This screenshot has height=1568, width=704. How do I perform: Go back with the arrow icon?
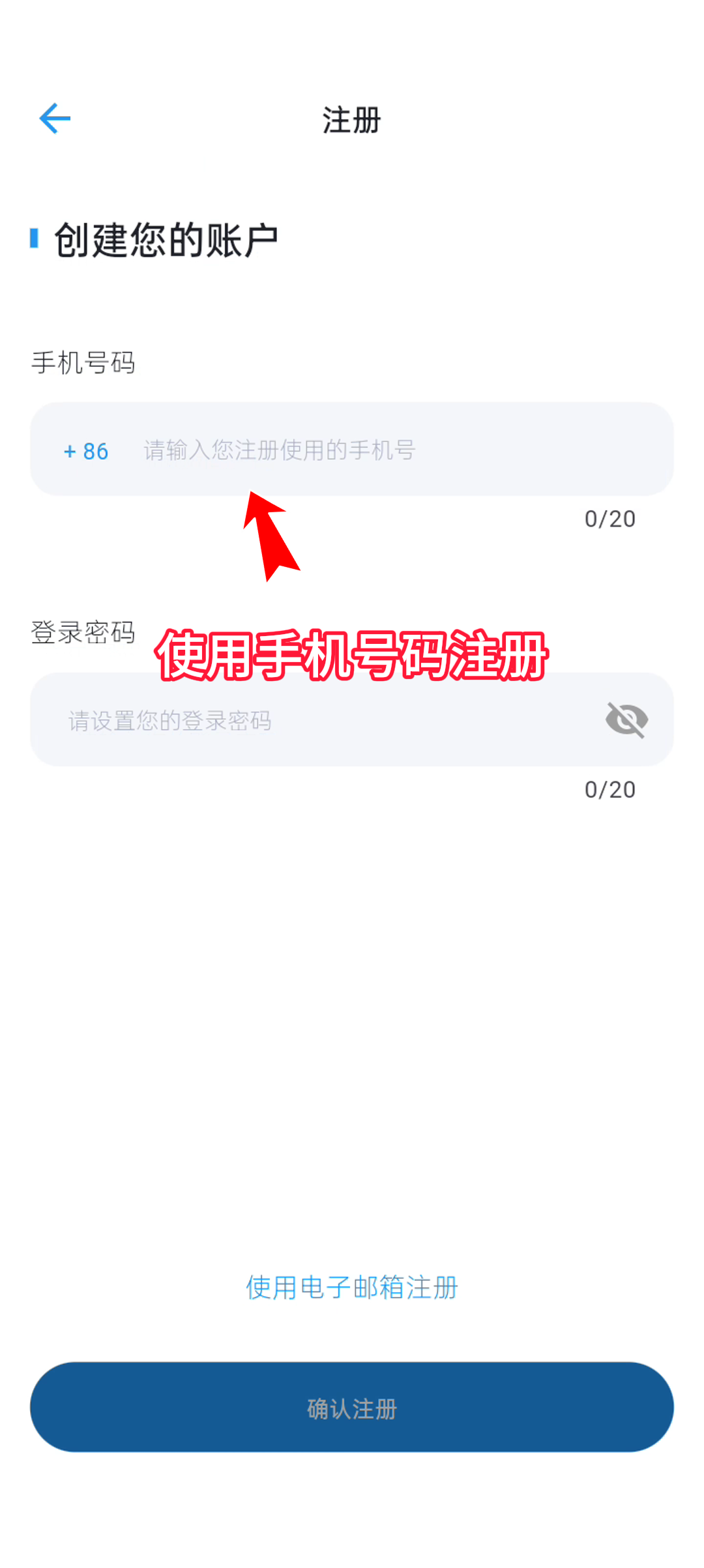tap(55, 119)
